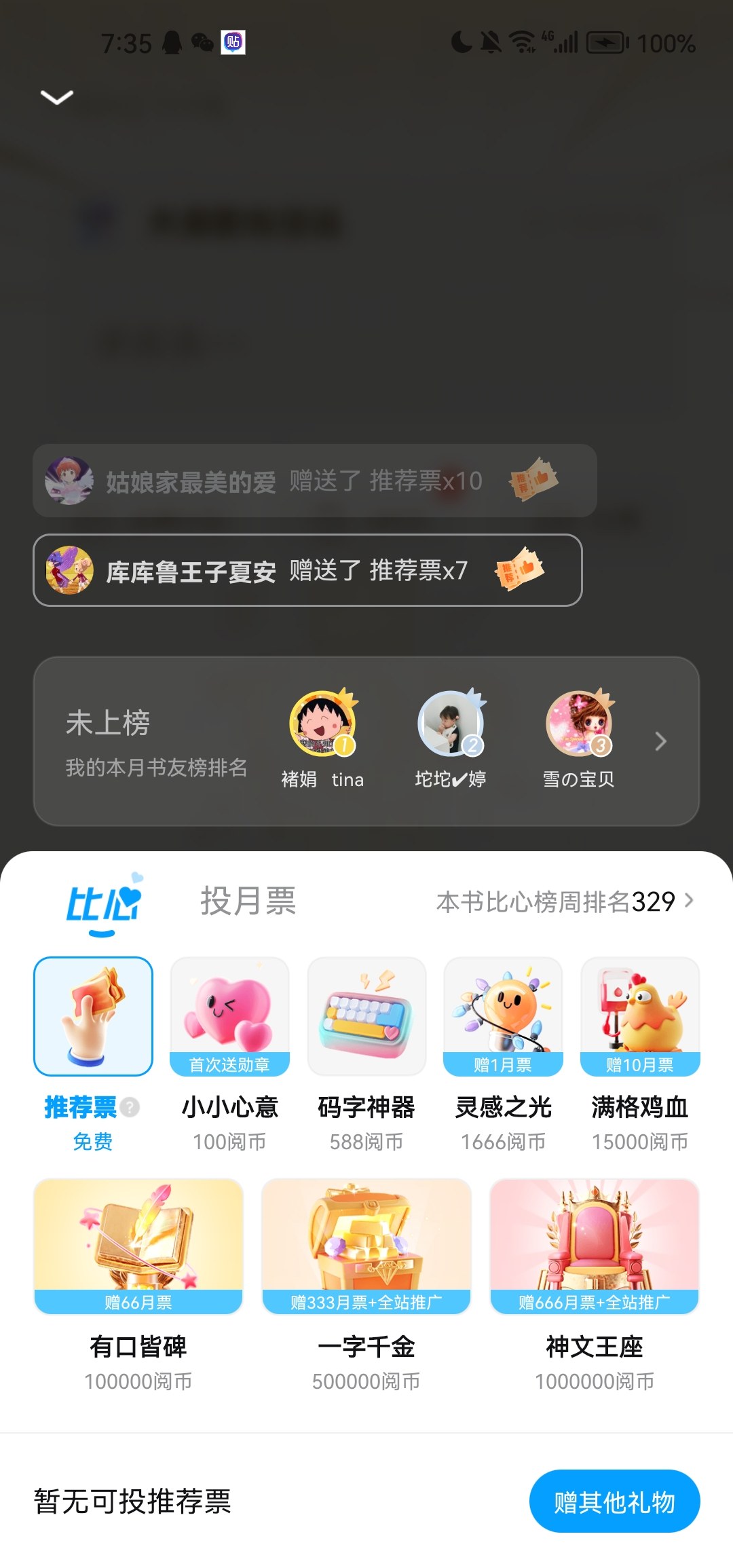The image size is (733, 1568).
Task: Select the free 推荐票 gift
Action: coord(93,1017)
